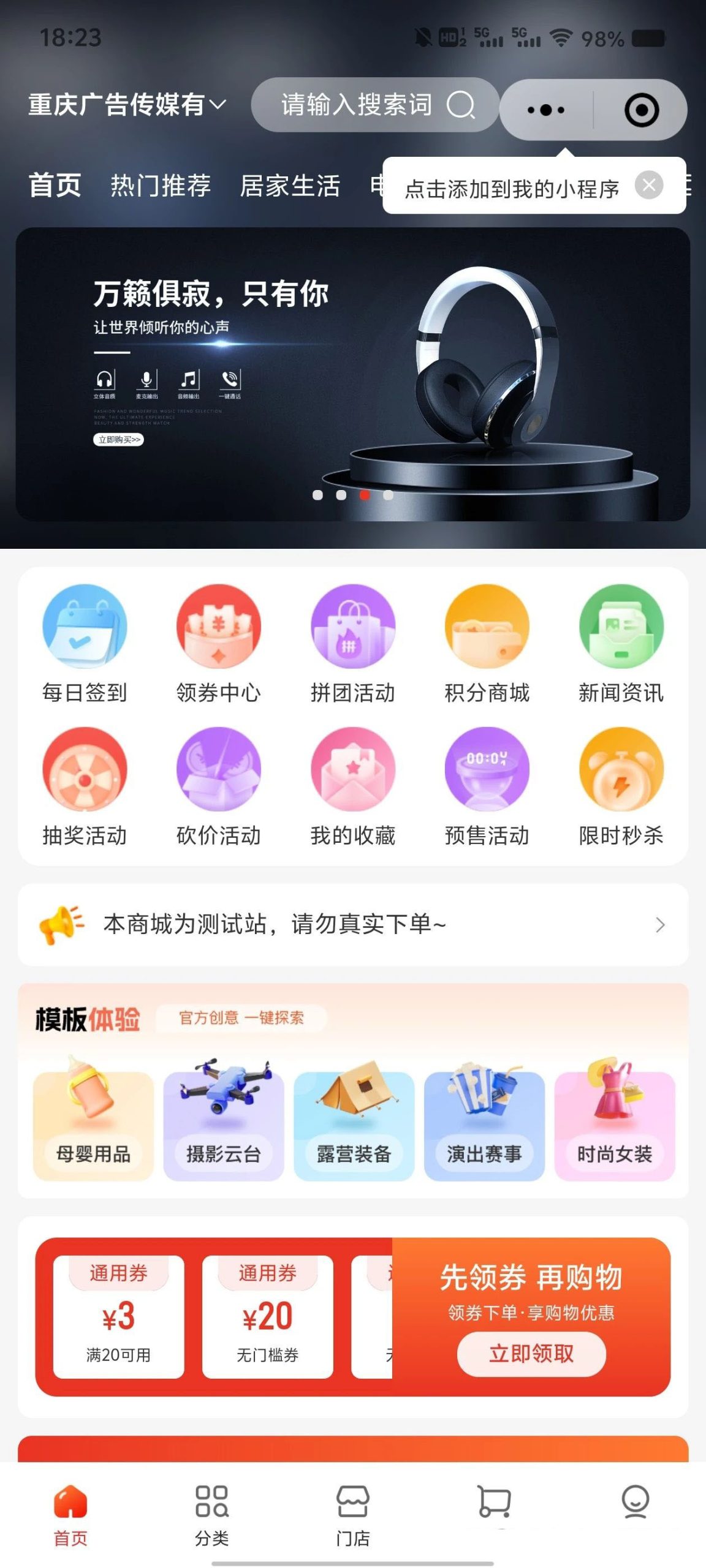Screen dimensions: 706x1568
Task: Open the 请输入搜索词 search box
Action: pos(374,105)
